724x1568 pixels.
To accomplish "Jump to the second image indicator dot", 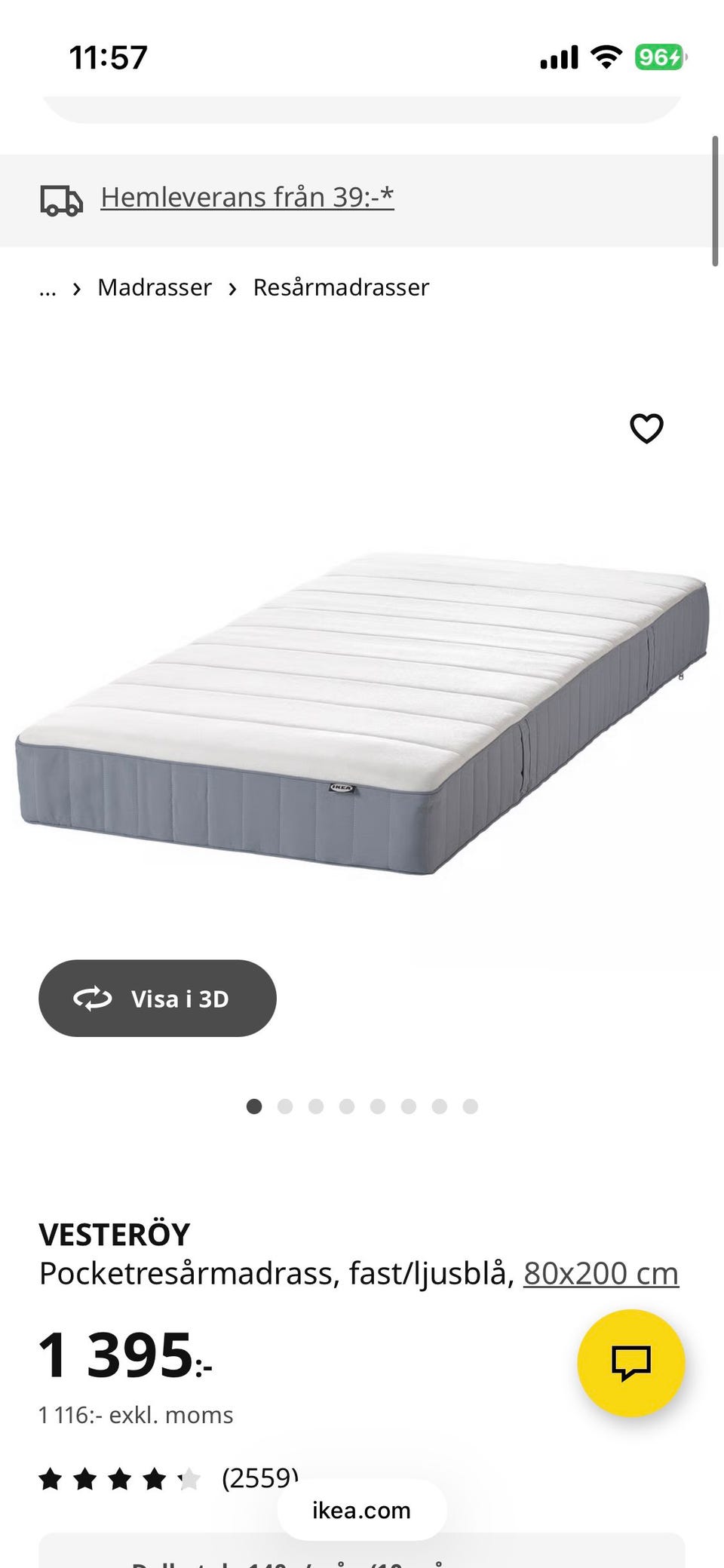I will [x=285, y=1106].
